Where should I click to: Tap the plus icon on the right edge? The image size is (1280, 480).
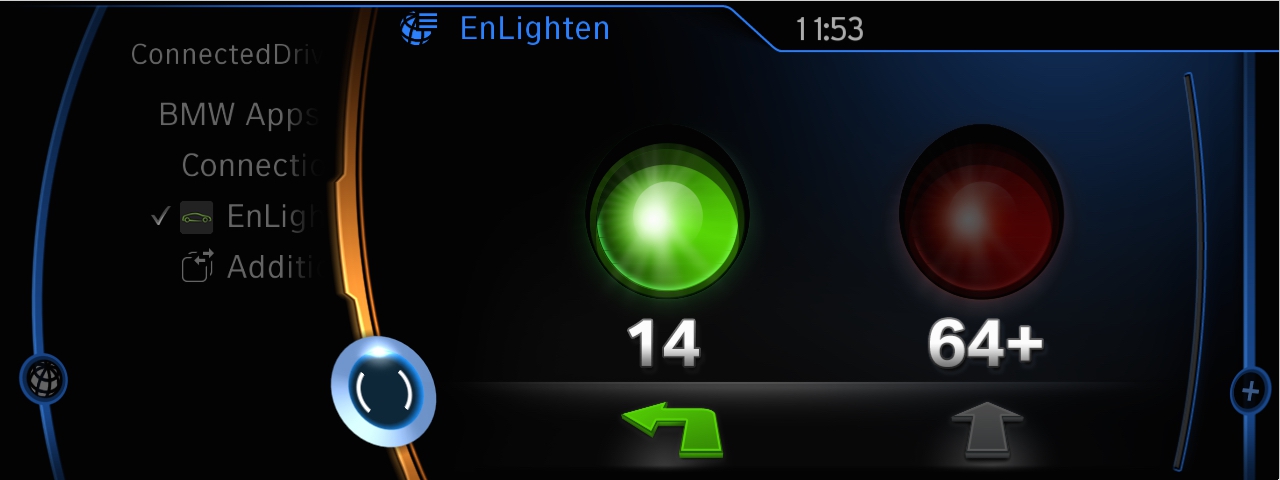click(x=1250, y=390)
